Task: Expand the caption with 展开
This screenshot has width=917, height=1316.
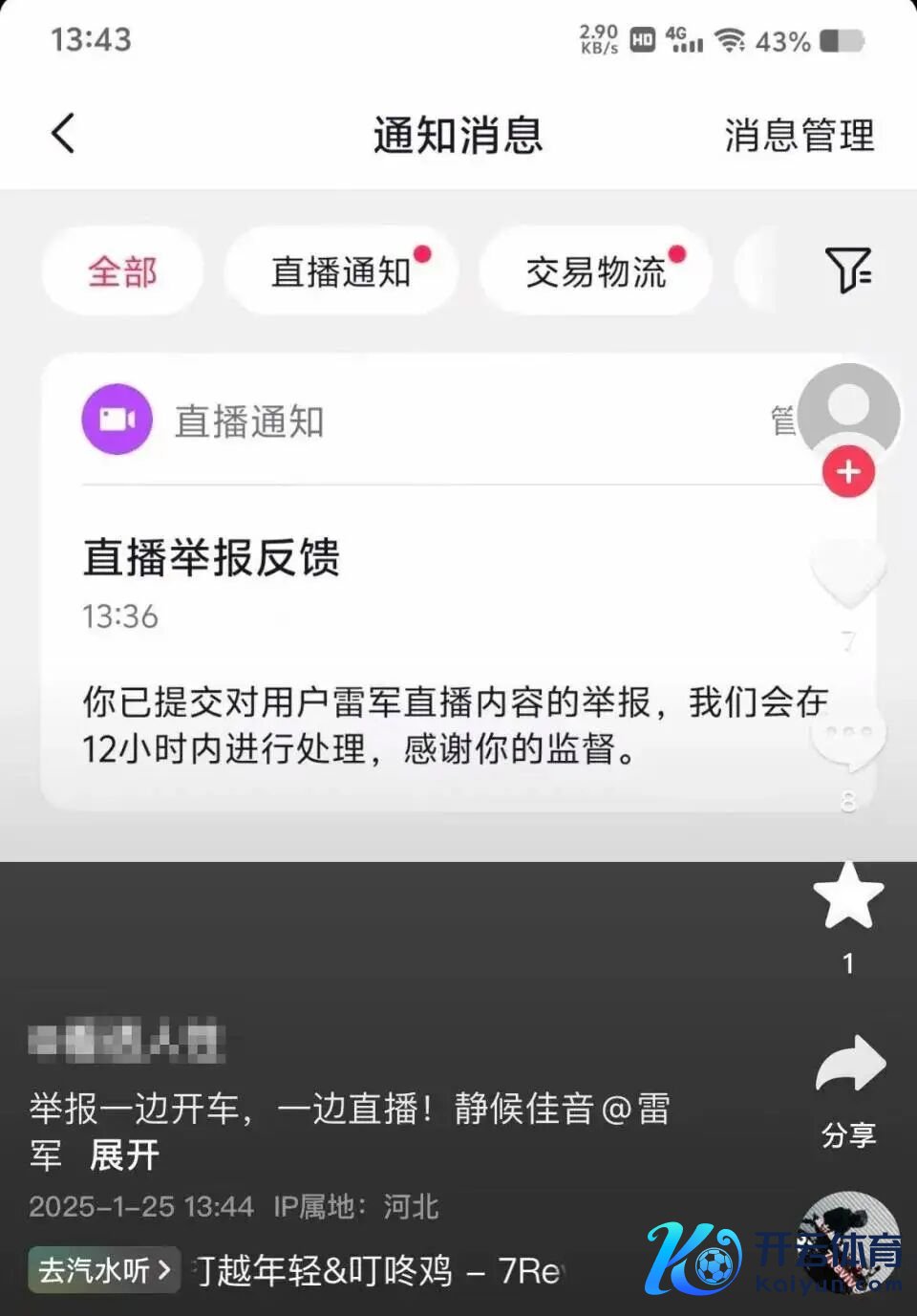Action: tap(124, 1155)
